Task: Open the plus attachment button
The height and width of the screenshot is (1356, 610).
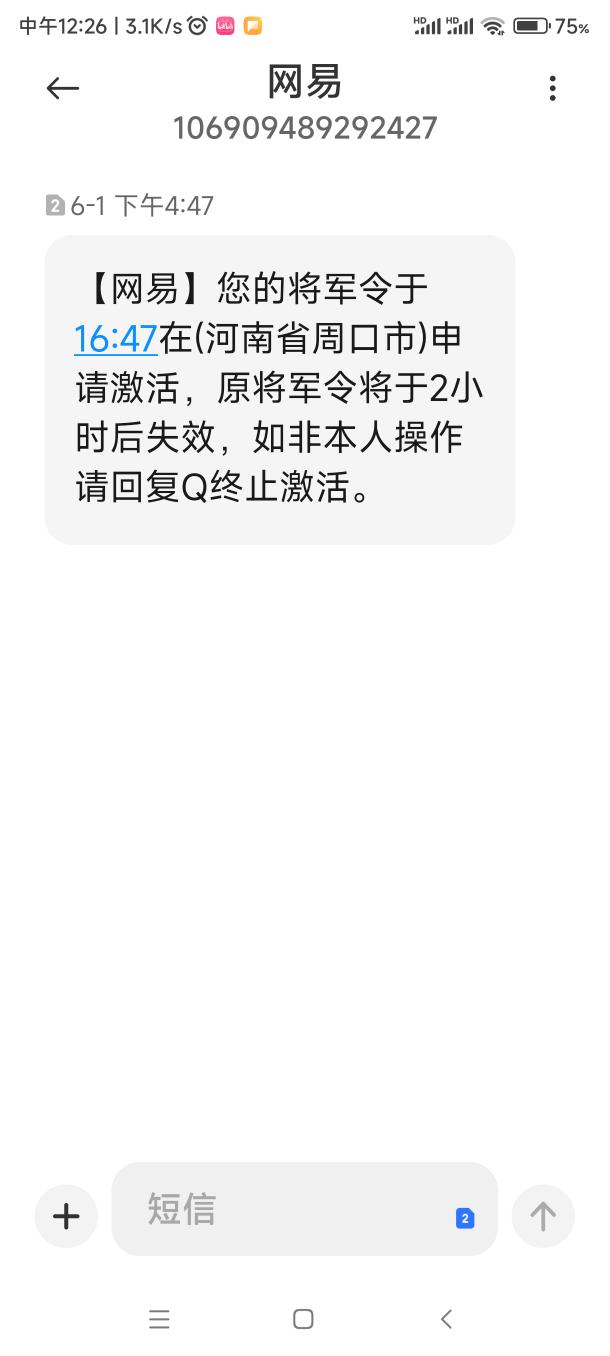Action: tap(66, 1216)
